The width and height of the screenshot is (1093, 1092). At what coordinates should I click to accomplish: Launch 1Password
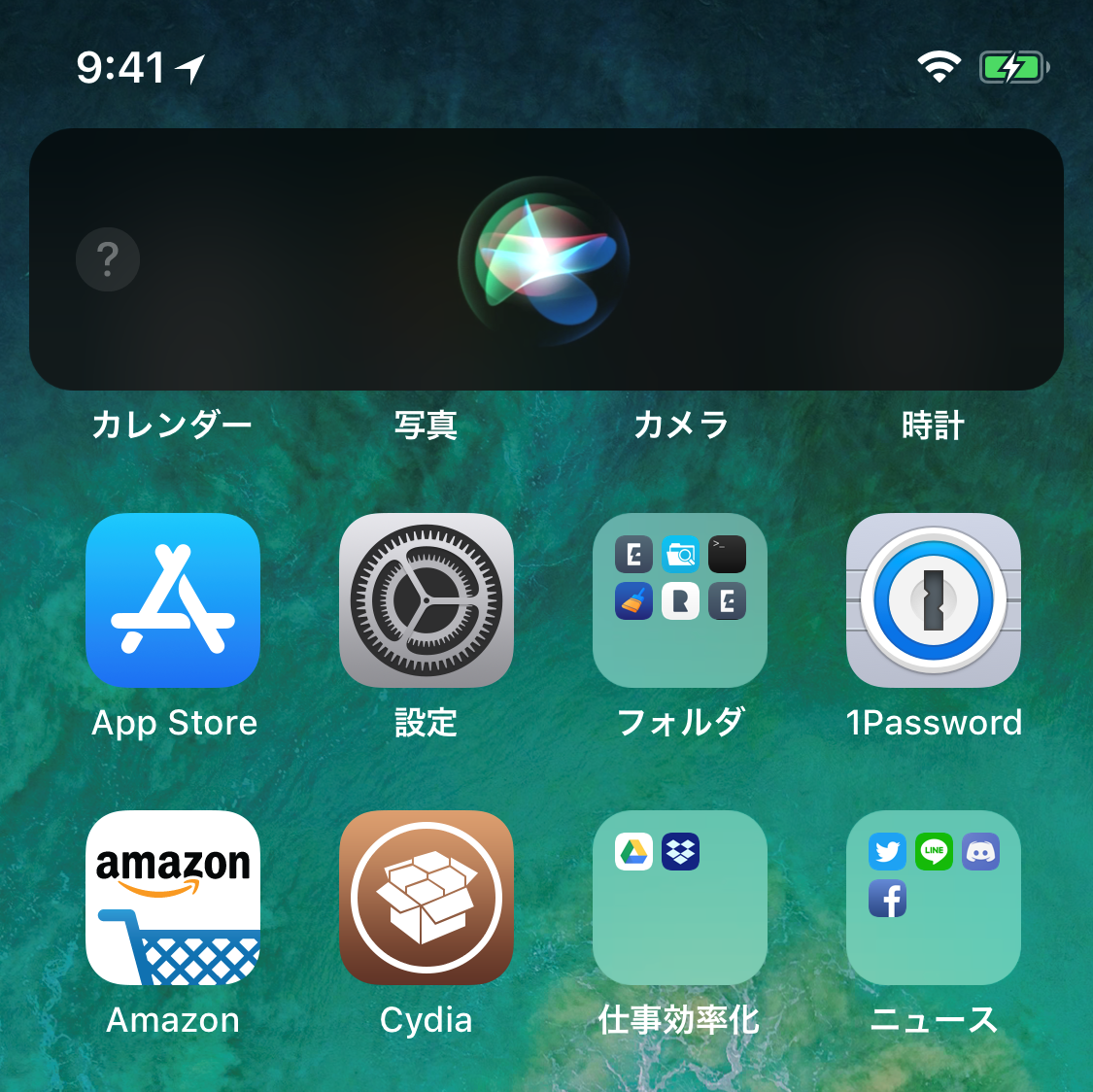click(x=934, y=600)
